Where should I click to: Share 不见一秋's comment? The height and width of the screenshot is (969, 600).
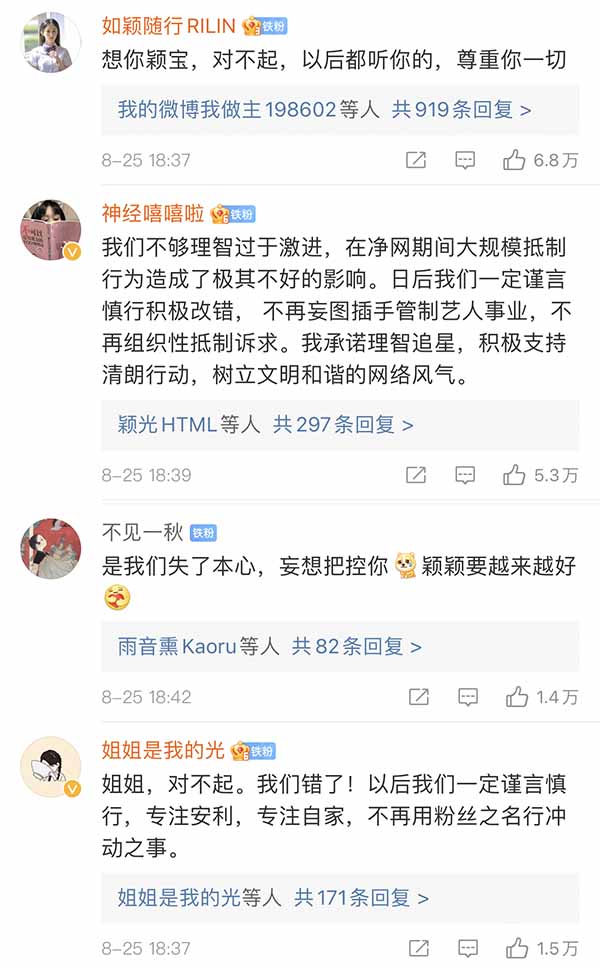click(x=418, y=696)
